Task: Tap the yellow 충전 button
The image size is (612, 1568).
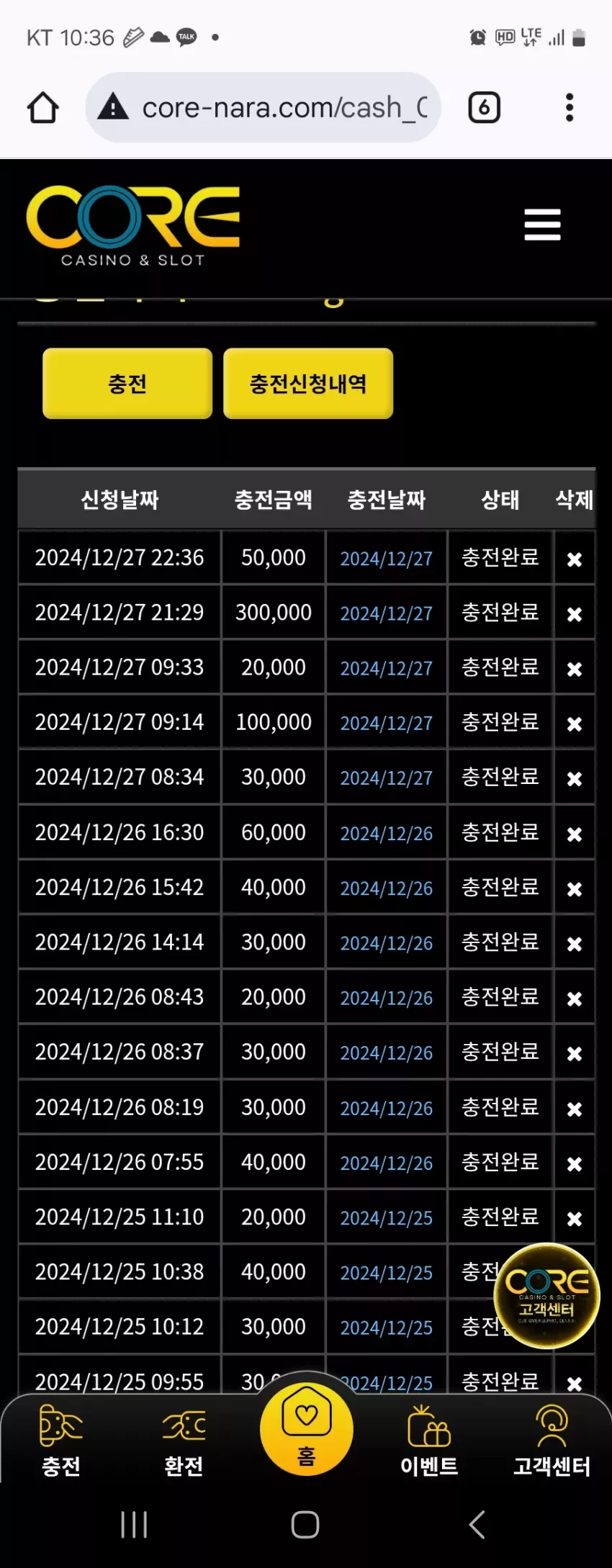Action: tap(127, 384)
